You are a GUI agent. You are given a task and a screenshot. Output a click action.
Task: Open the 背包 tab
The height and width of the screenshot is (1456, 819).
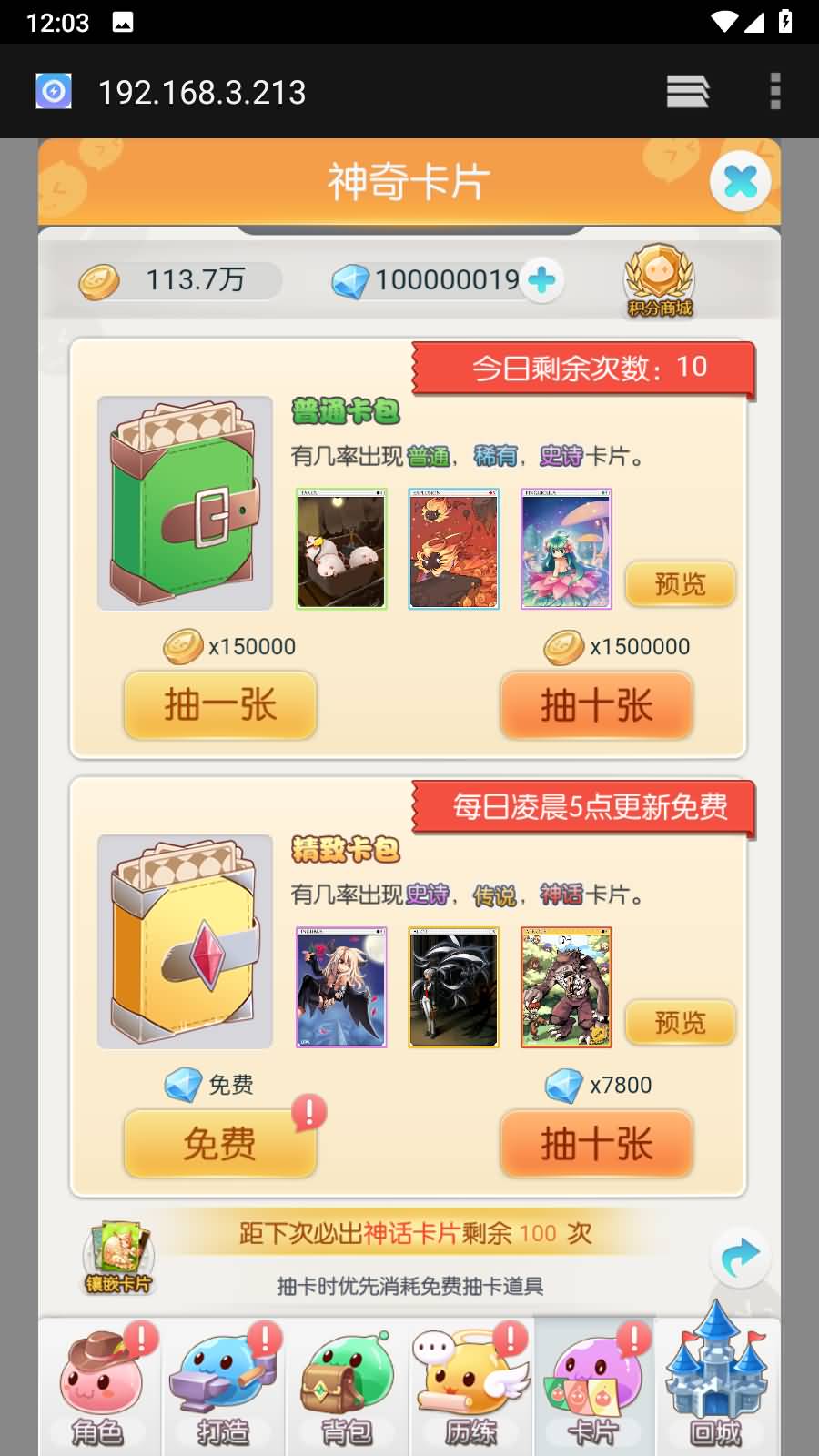pyautogui.click(x=348, y=1387)
